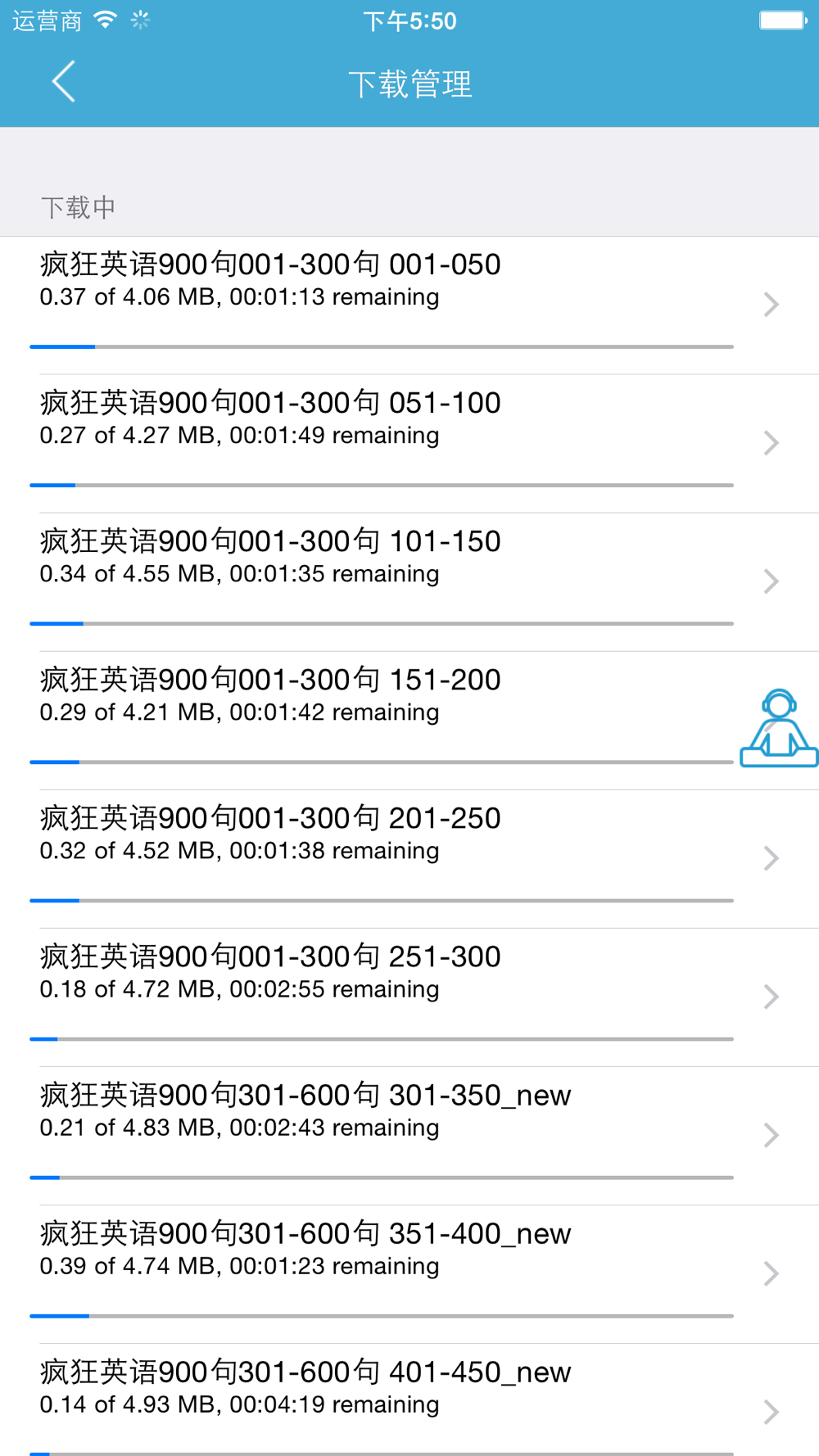Select the 101-150 download row
This screenshot has height=1456, width=819.
[409, 582]
